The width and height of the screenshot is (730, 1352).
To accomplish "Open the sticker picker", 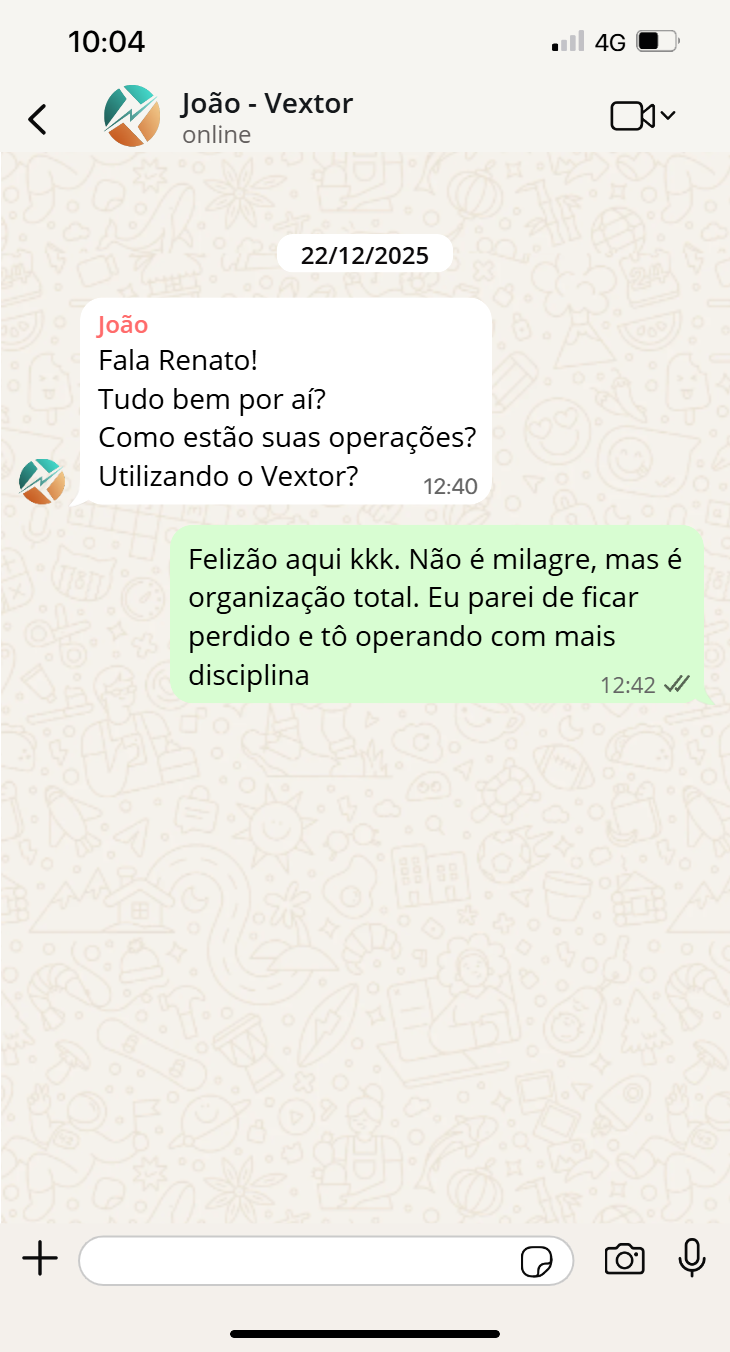I will coord(537,1261).
